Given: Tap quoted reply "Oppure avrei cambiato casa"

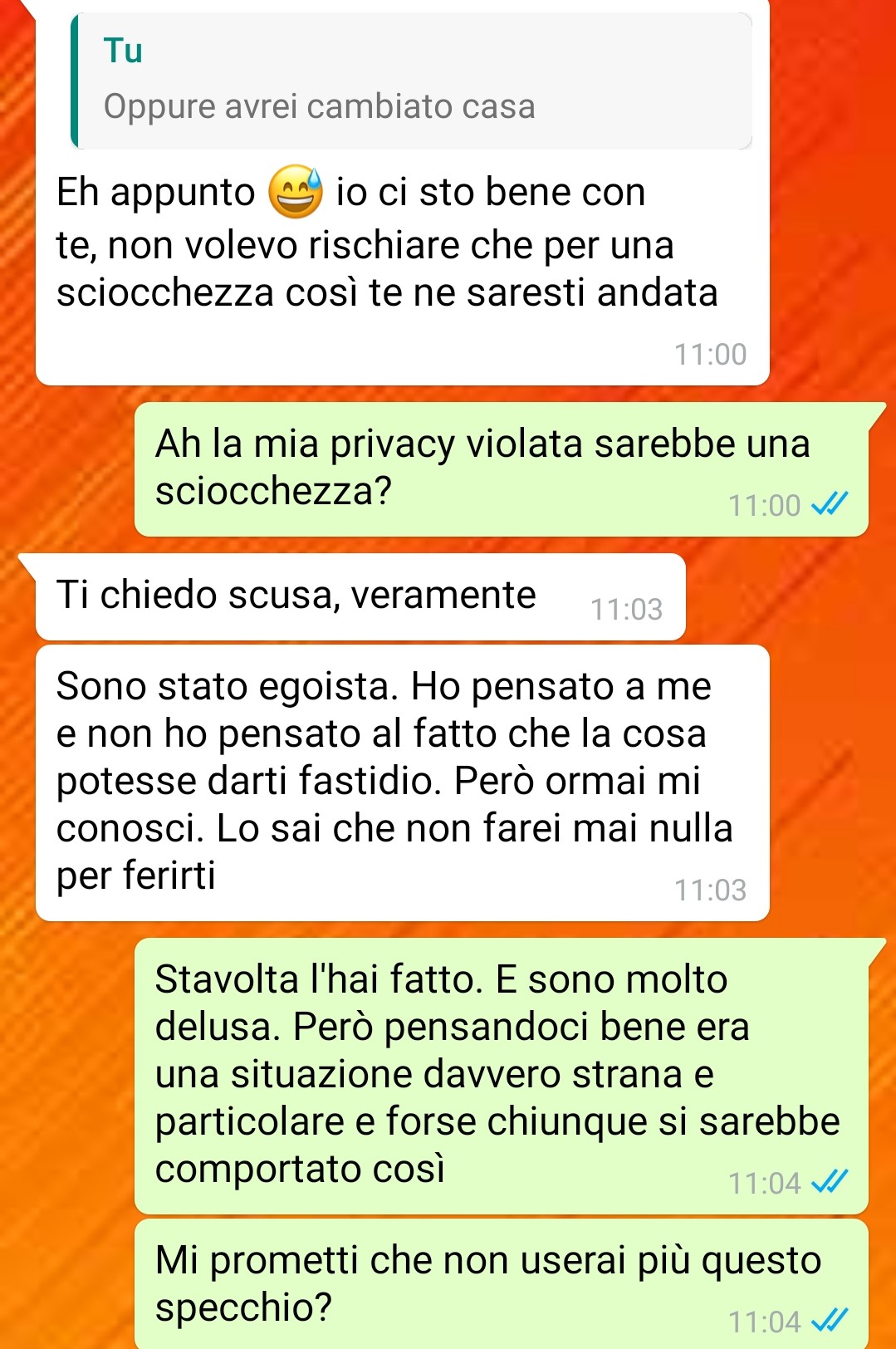Looking at the screenshot, I should tap(411, 83).
